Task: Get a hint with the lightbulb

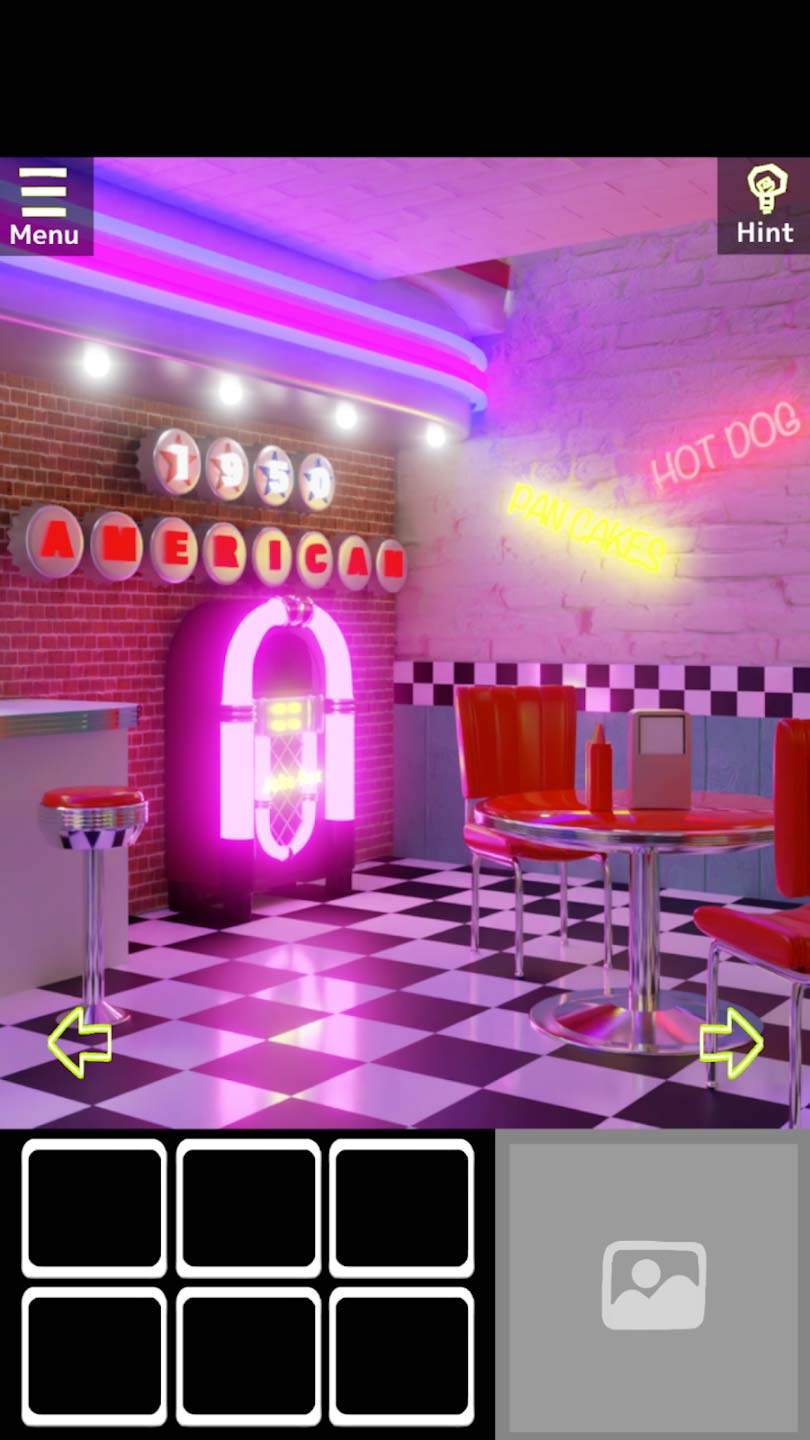Action: (x=765, y=207)
